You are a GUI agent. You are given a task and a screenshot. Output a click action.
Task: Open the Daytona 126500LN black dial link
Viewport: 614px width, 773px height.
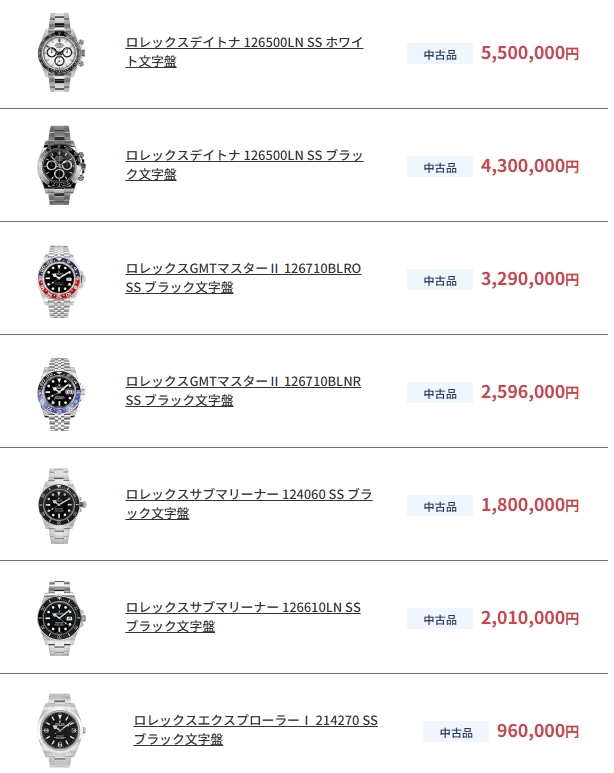pos(244,156)
